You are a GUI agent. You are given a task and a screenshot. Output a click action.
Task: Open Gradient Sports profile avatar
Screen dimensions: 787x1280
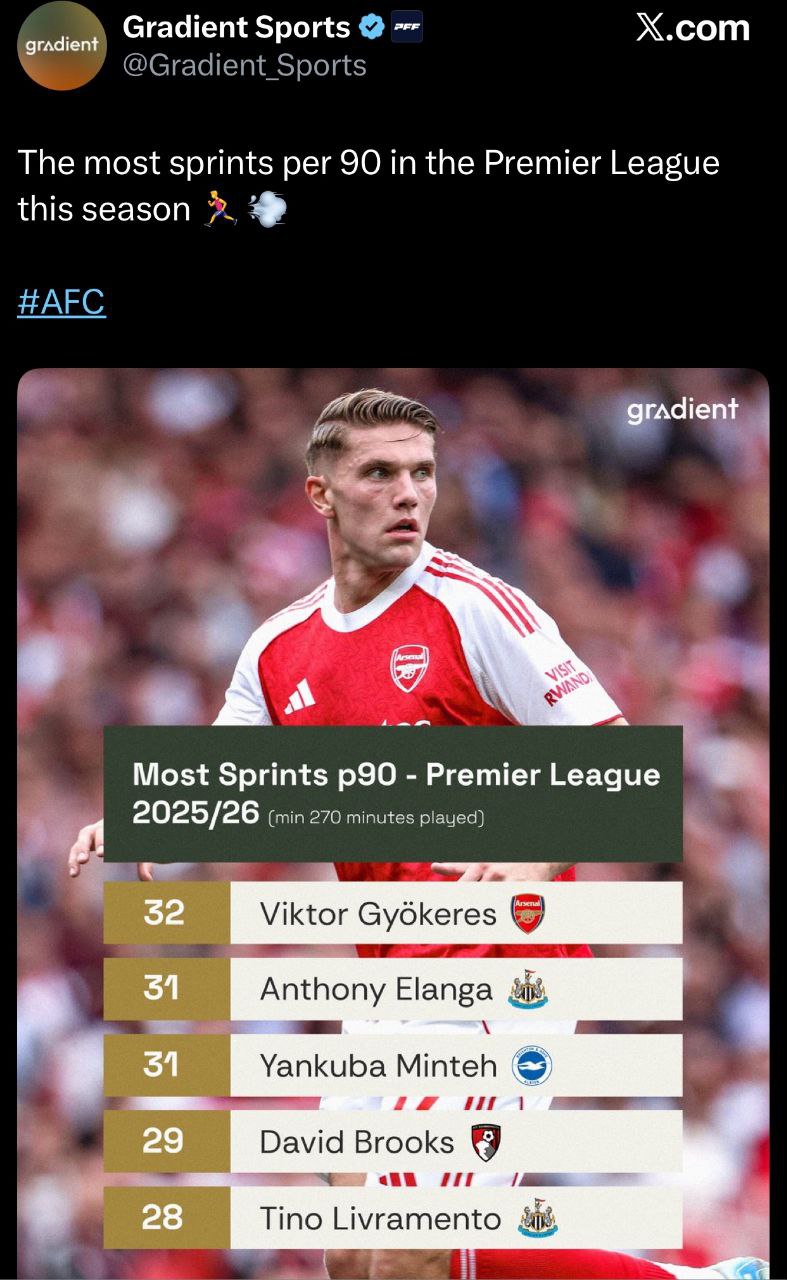(x=62, y=46)
